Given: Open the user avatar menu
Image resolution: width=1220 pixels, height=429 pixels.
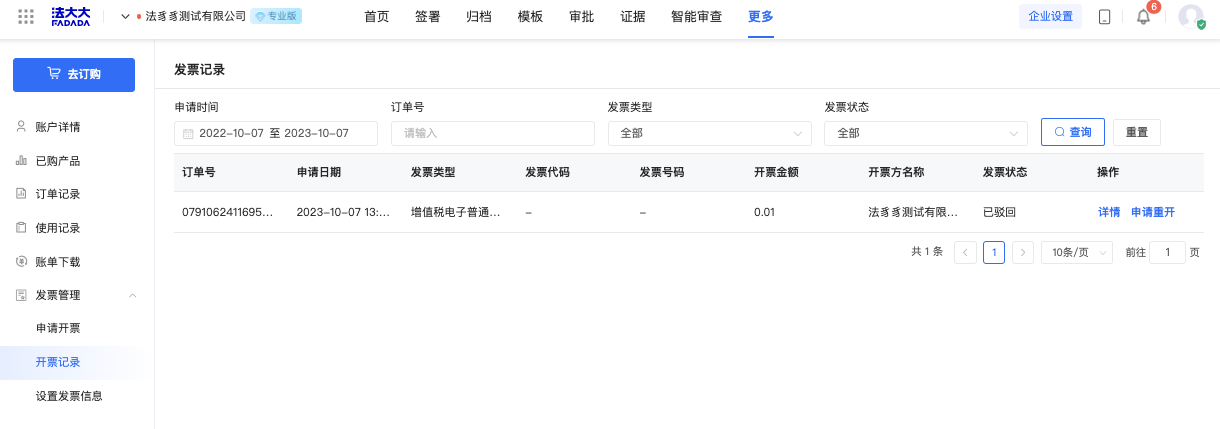Looking at the screenshot, I should pos(1190,17).
